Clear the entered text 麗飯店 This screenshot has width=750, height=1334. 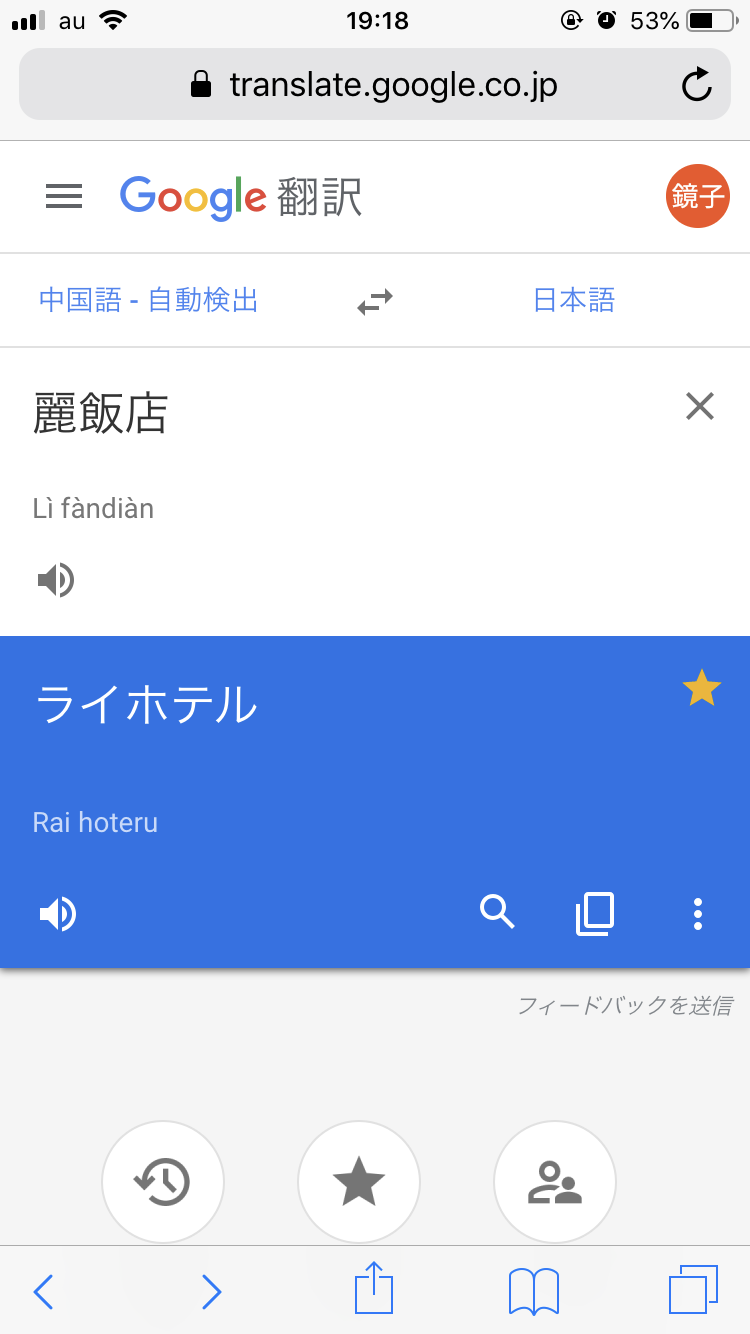(699, 406)
